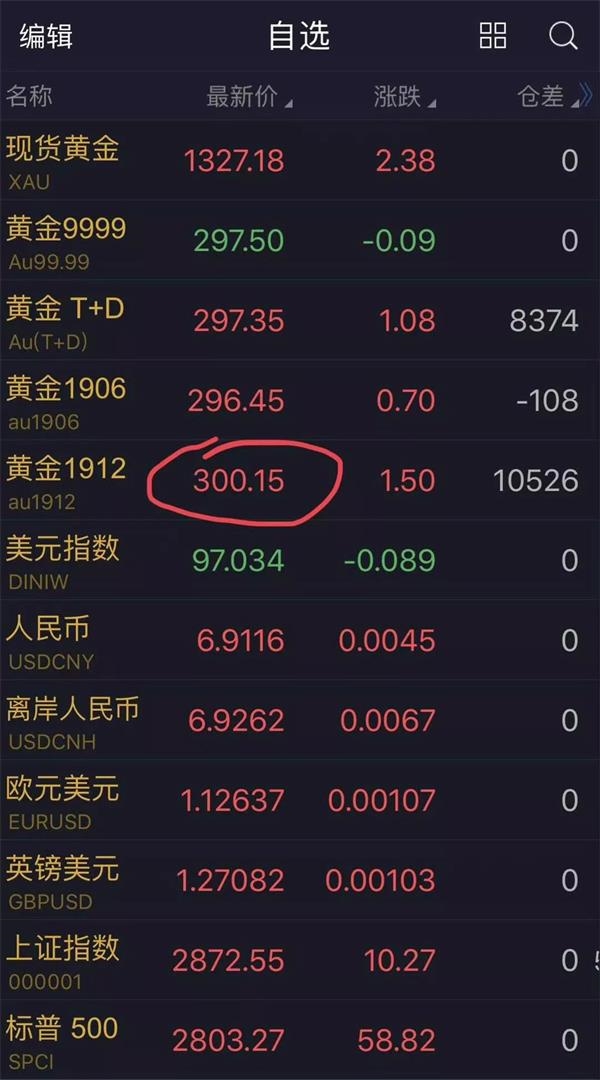The width and height of the screenshot is (600, 1080).
Task: Open 标普 500 SPCI row
Action: tap(300, 1039)
